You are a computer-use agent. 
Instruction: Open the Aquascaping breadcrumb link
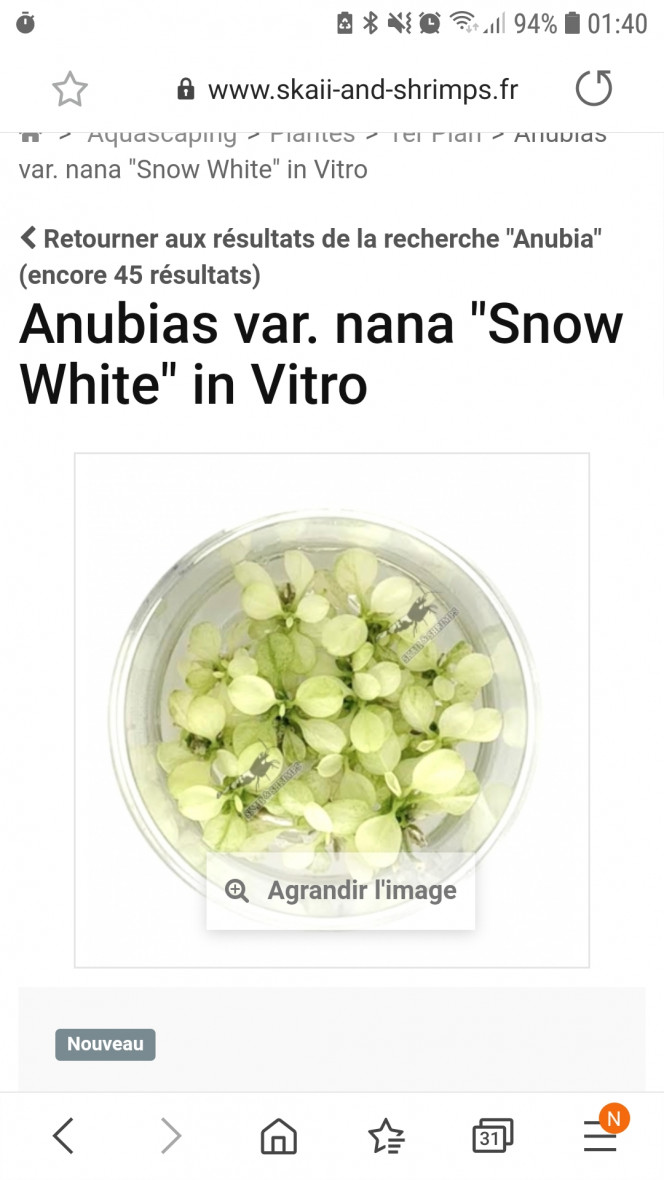162,136
